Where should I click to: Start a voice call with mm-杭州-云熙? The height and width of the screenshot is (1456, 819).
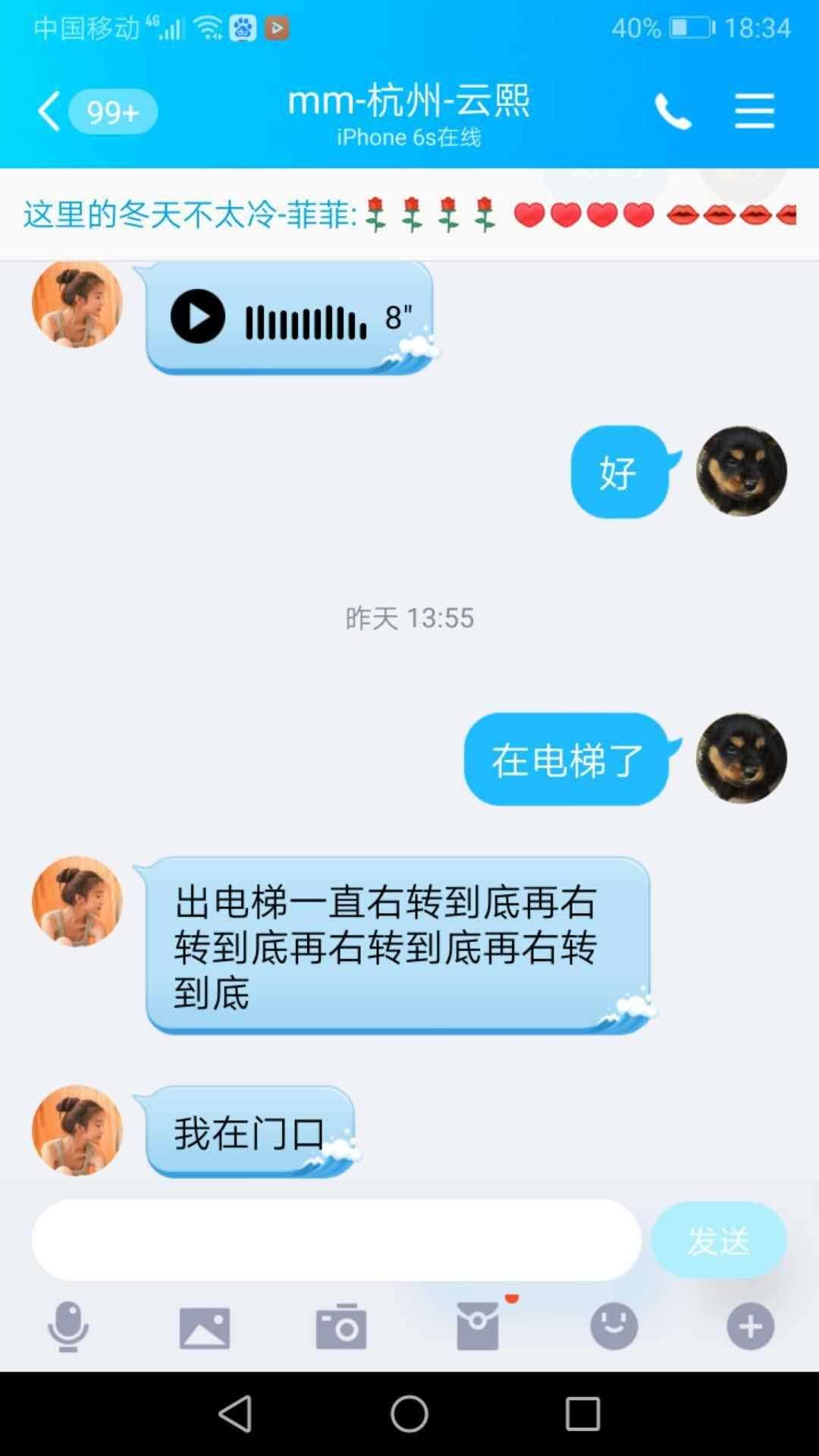click(x=673, y=111)
